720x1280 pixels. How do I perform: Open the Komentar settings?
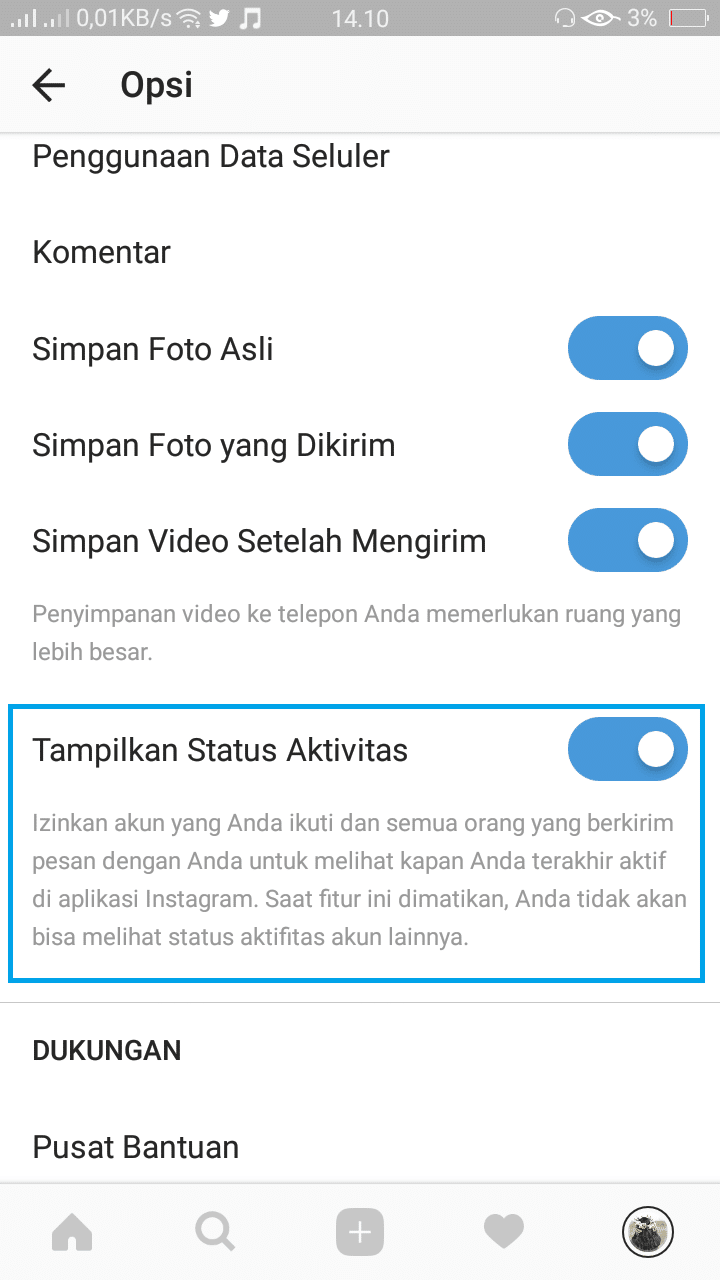point(360,252)
